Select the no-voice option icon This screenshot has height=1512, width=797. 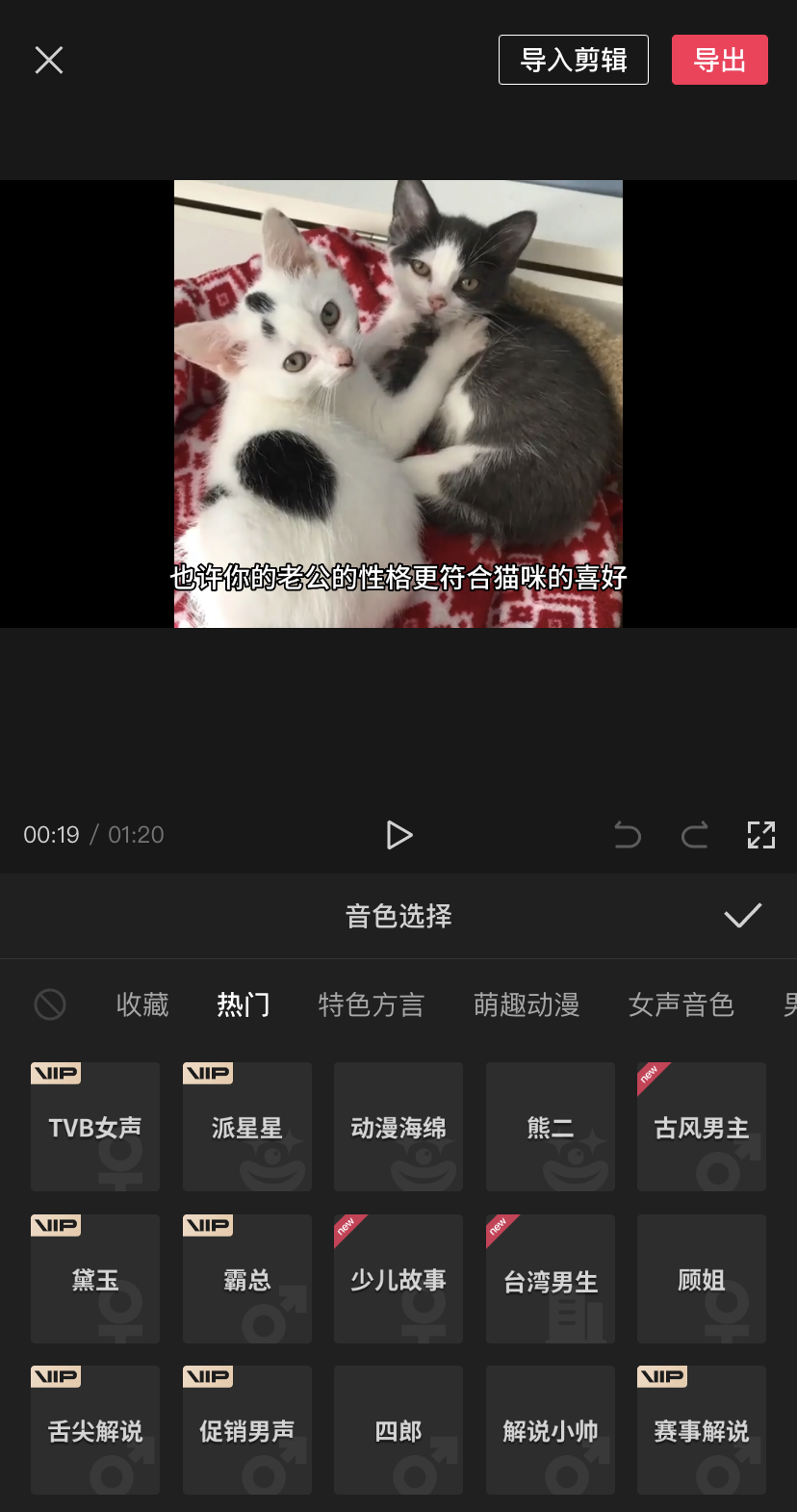click(x=50, y=1004)
